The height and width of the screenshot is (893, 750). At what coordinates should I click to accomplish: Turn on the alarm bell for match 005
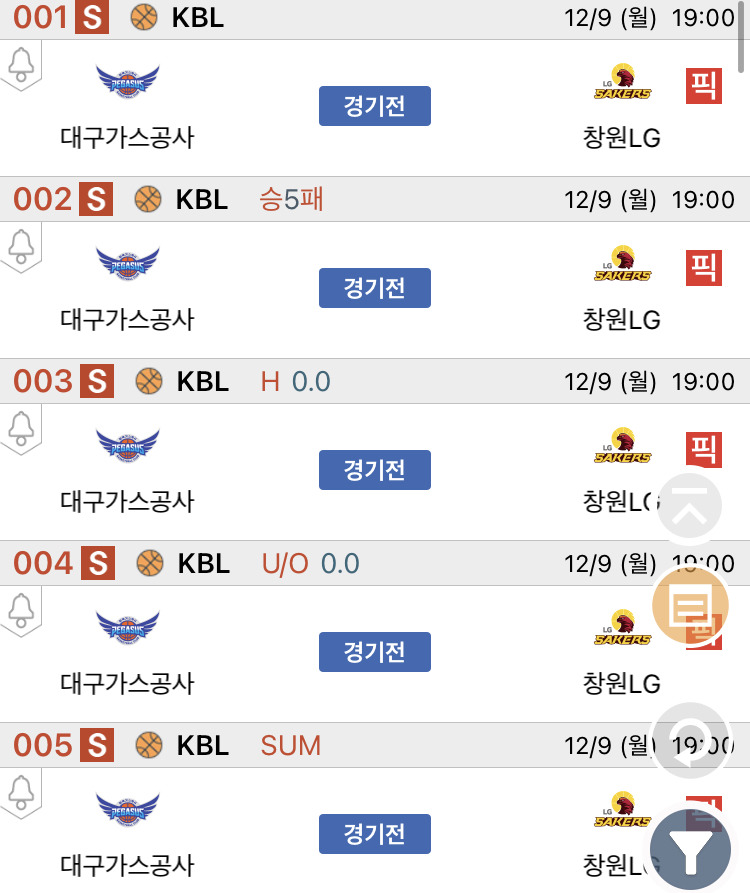pos(21,792)
